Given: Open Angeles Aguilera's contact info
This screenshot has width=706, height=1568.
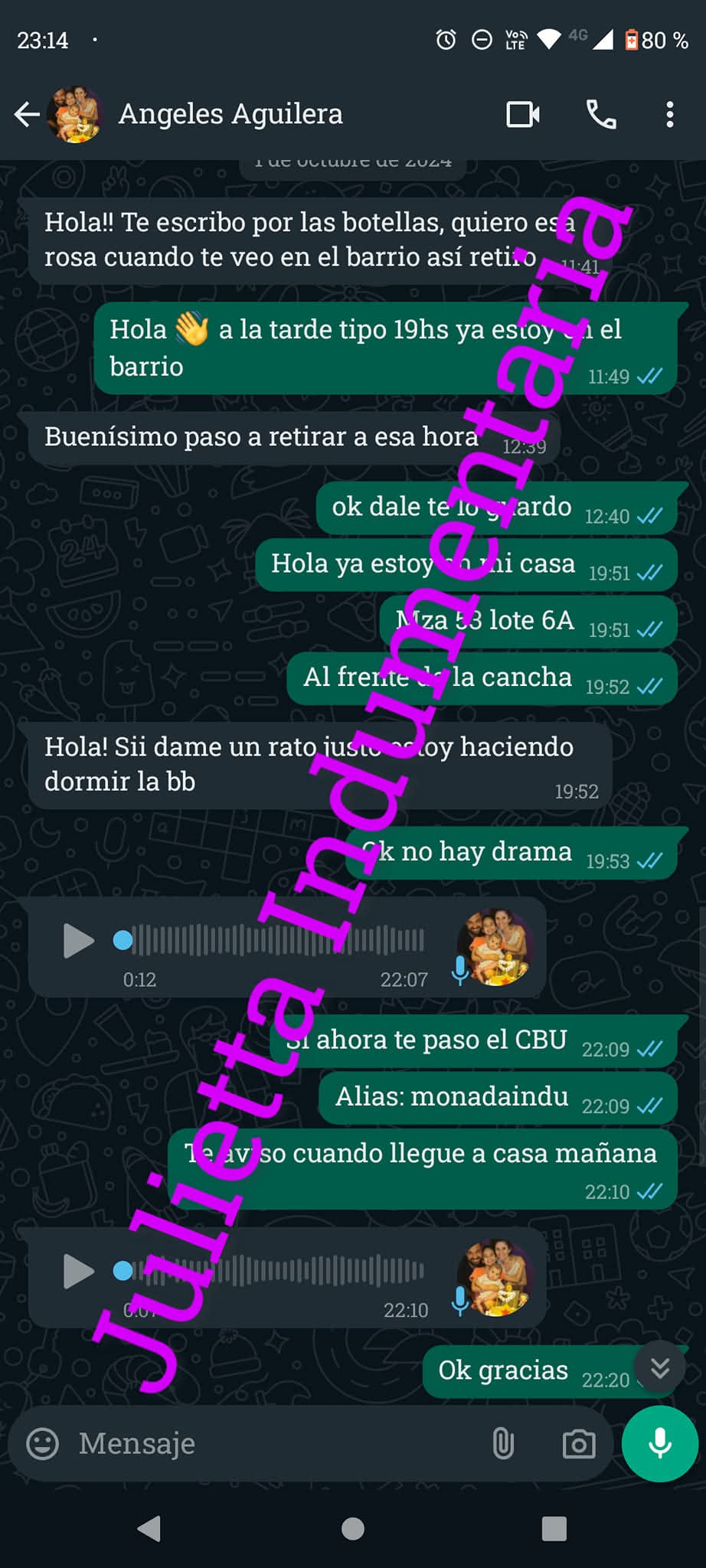Looking at the screenshot, I should click(x=230, y=115).
